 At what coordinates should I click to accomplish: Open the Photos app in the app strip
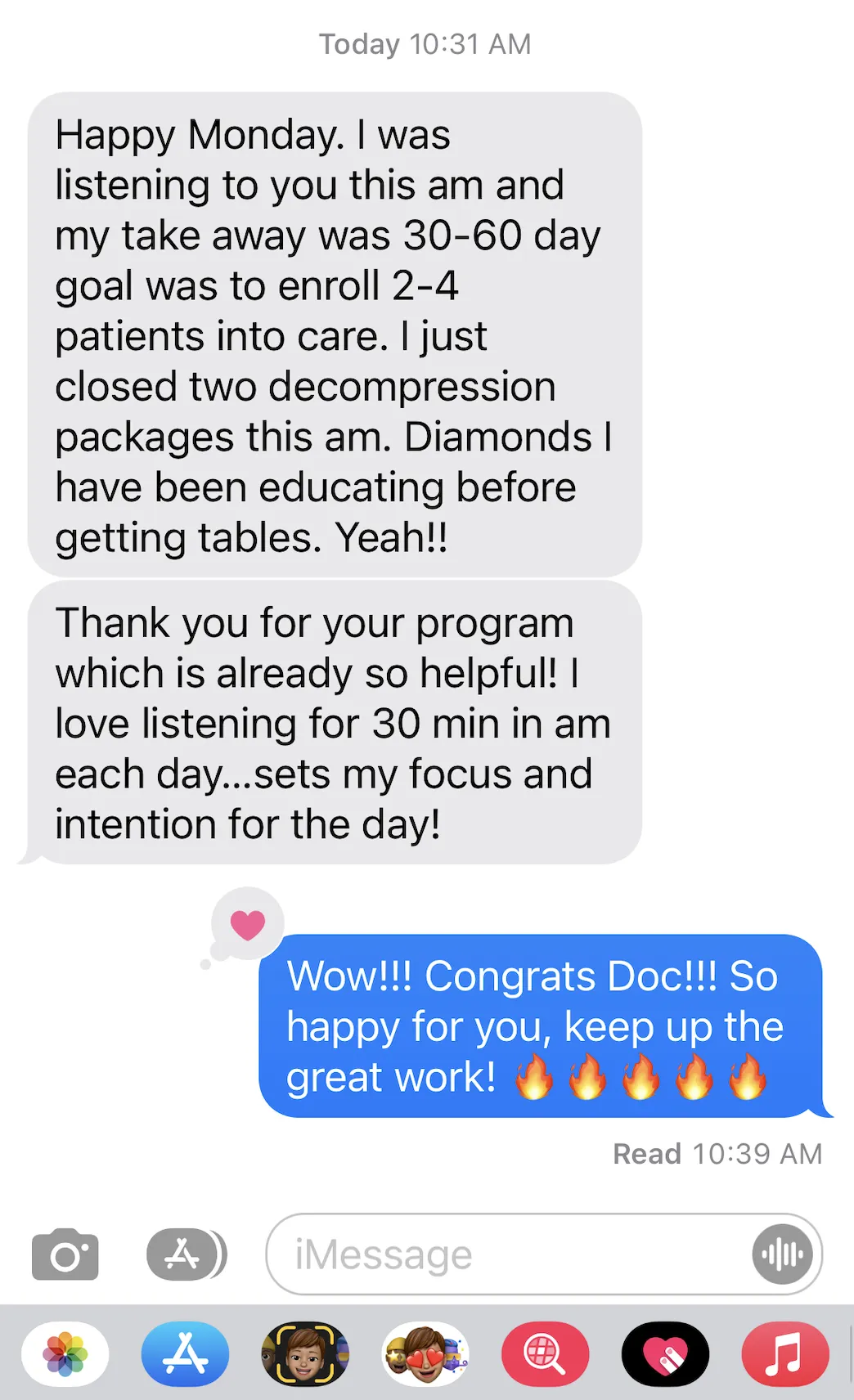click(65, 1353)
